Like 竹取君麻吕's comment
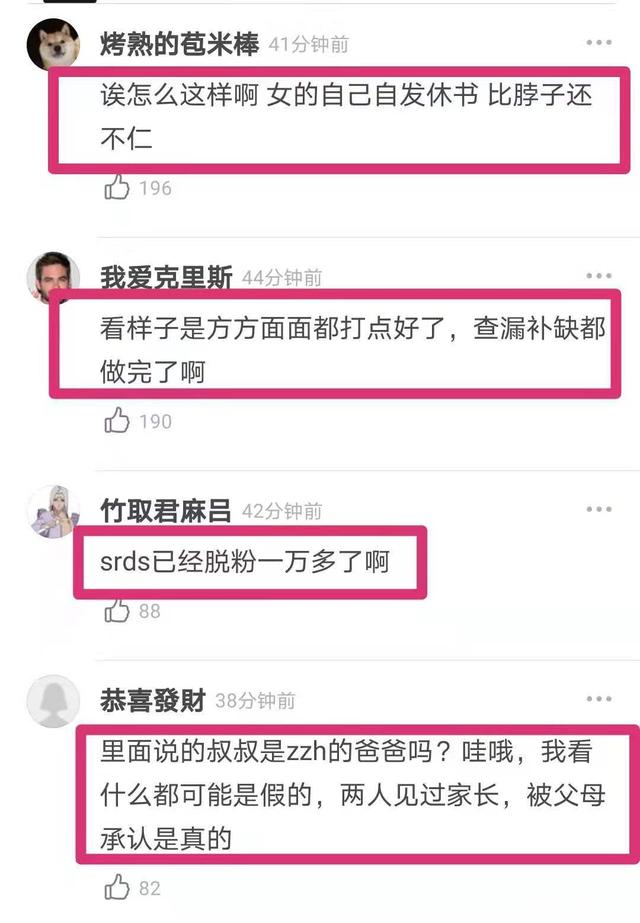The height and width of the screenshot is (923, 640). pyautogui.click(x=118, y=609)
